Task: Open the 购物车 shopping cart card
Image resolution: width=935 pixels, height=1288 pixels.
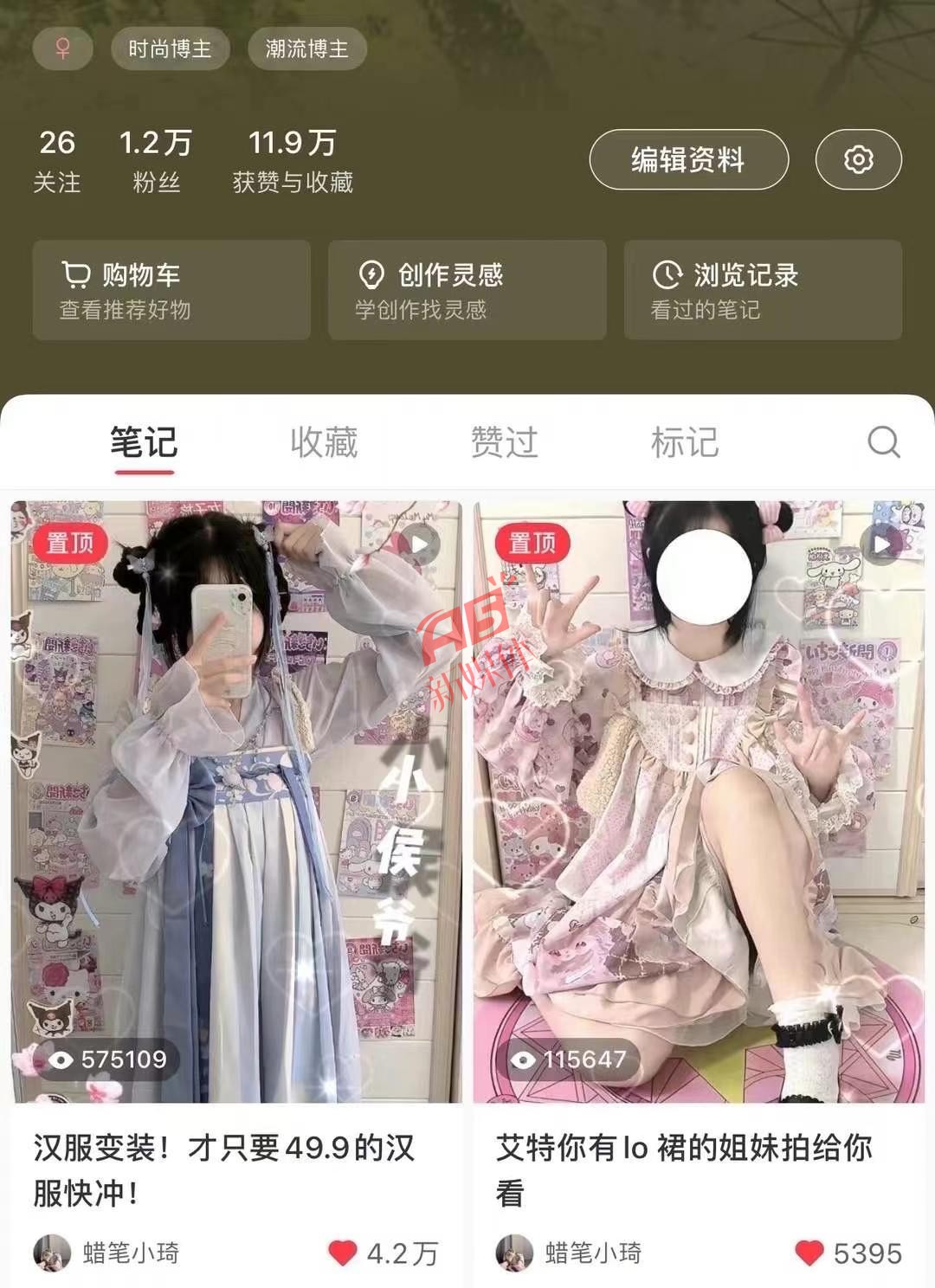Action: (171, 290)
